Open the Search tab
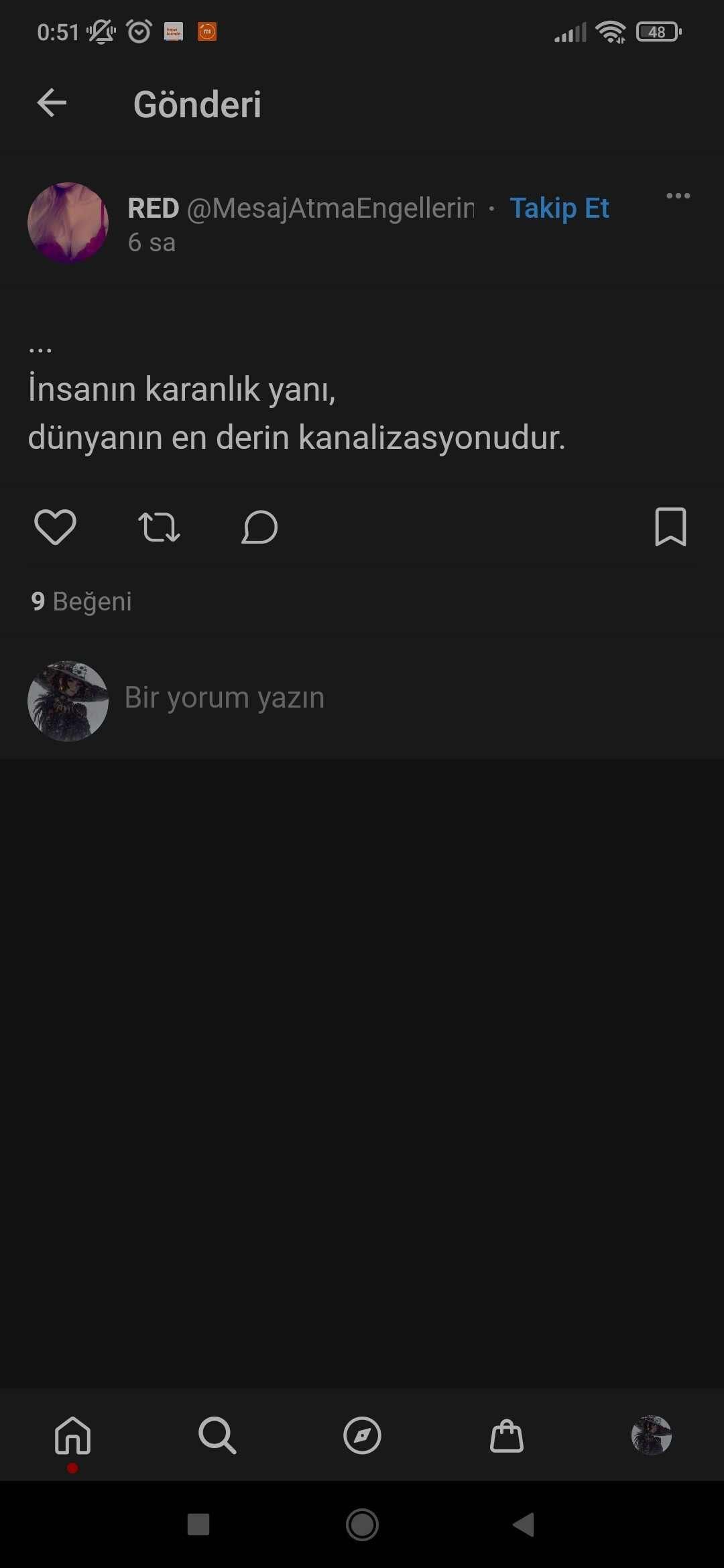 217,1435
